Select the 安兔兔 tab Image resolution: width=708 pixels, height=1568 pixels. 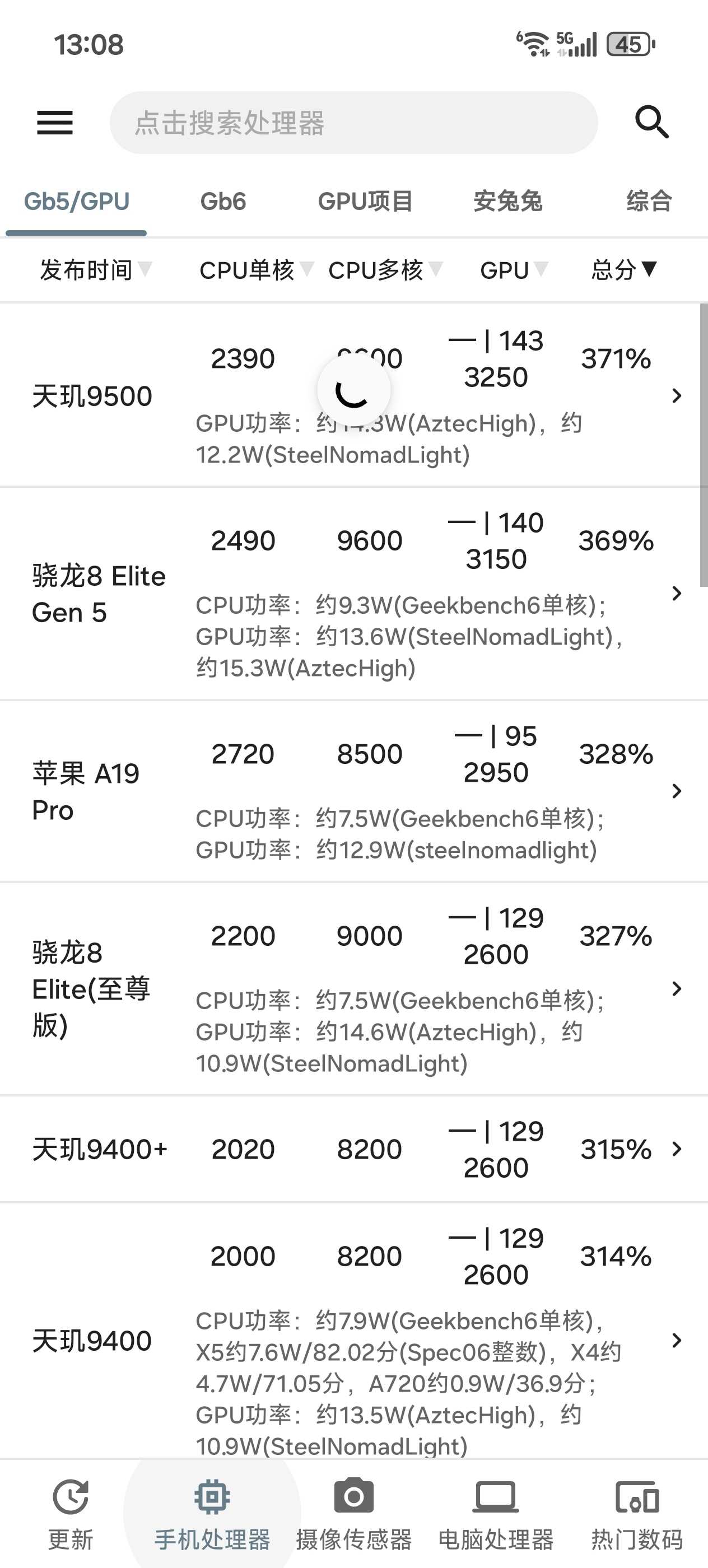coord(507,202)
